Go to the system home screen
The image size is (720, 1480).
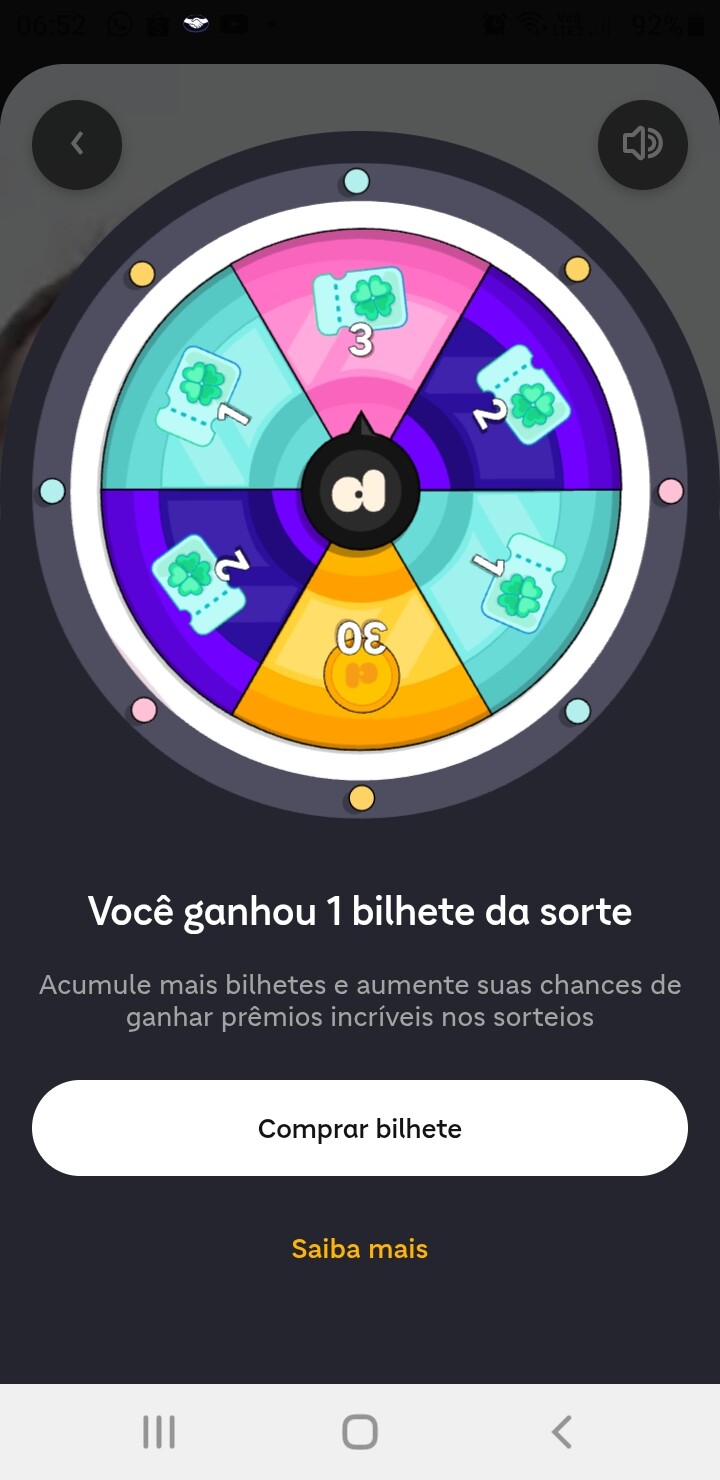pos(360,1432)
